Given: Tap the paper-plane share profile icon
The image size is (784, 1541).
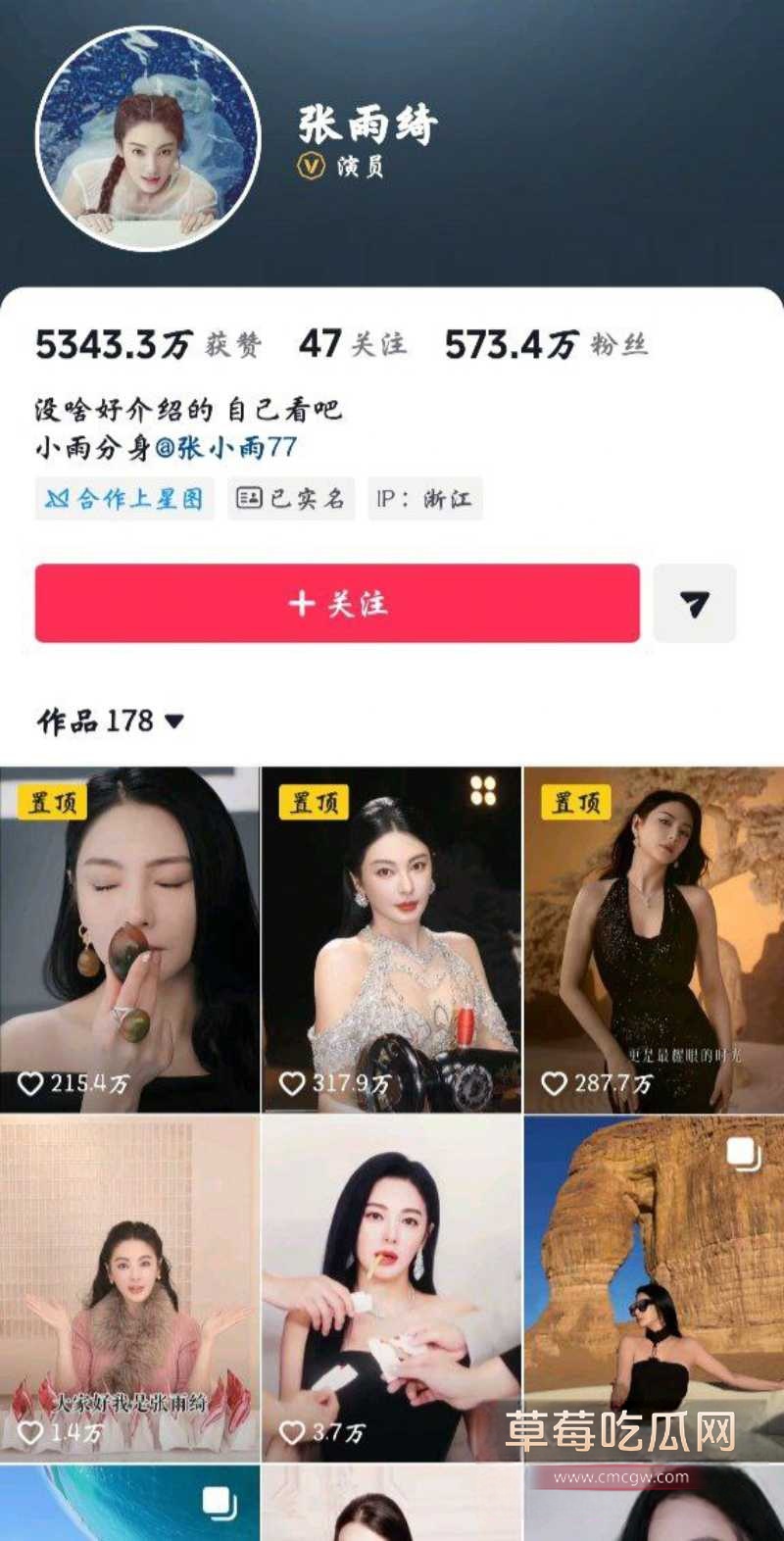Looking at the screenshot, I should click(x=696, y=604).
